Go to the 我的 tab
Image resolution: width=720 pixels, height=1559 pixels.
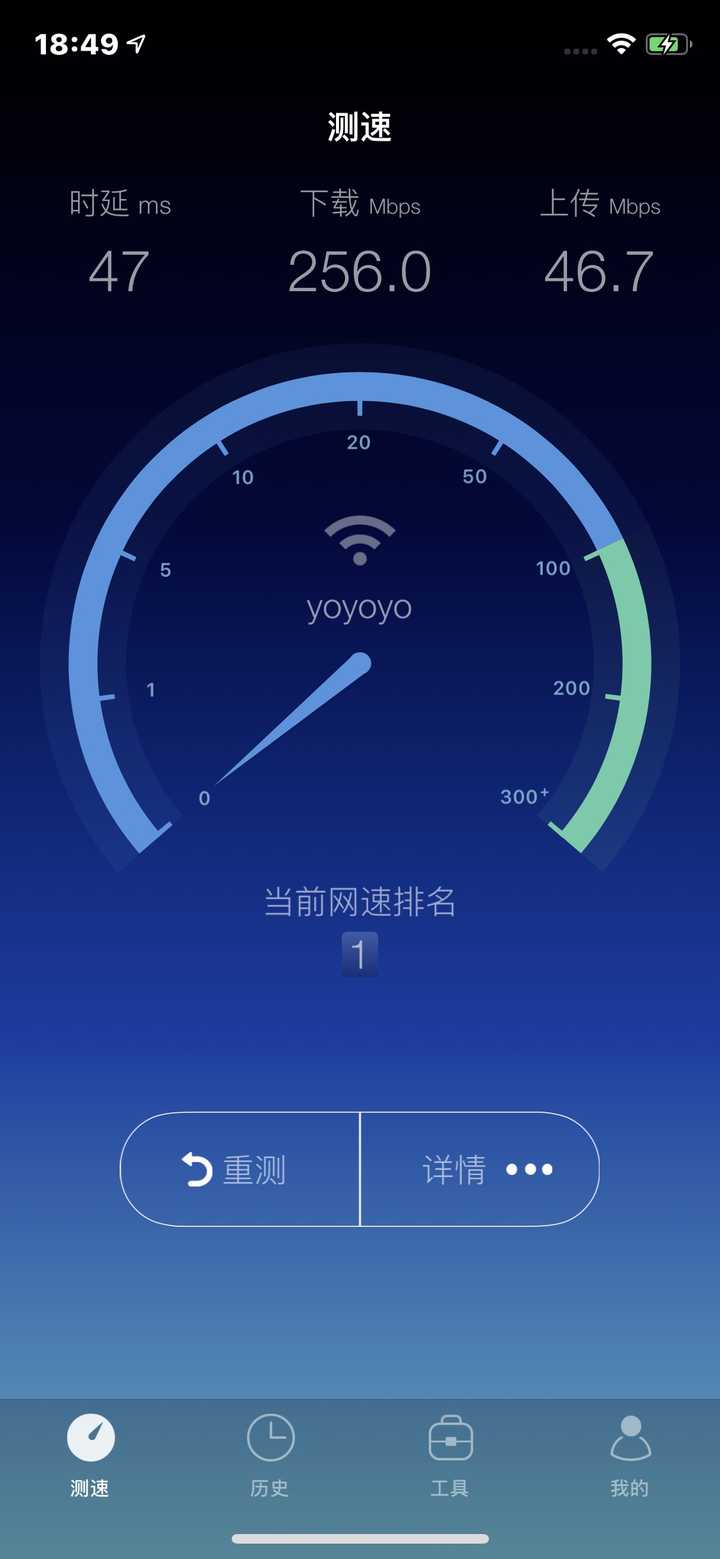pyautogui.click(x=630, y=1455)
